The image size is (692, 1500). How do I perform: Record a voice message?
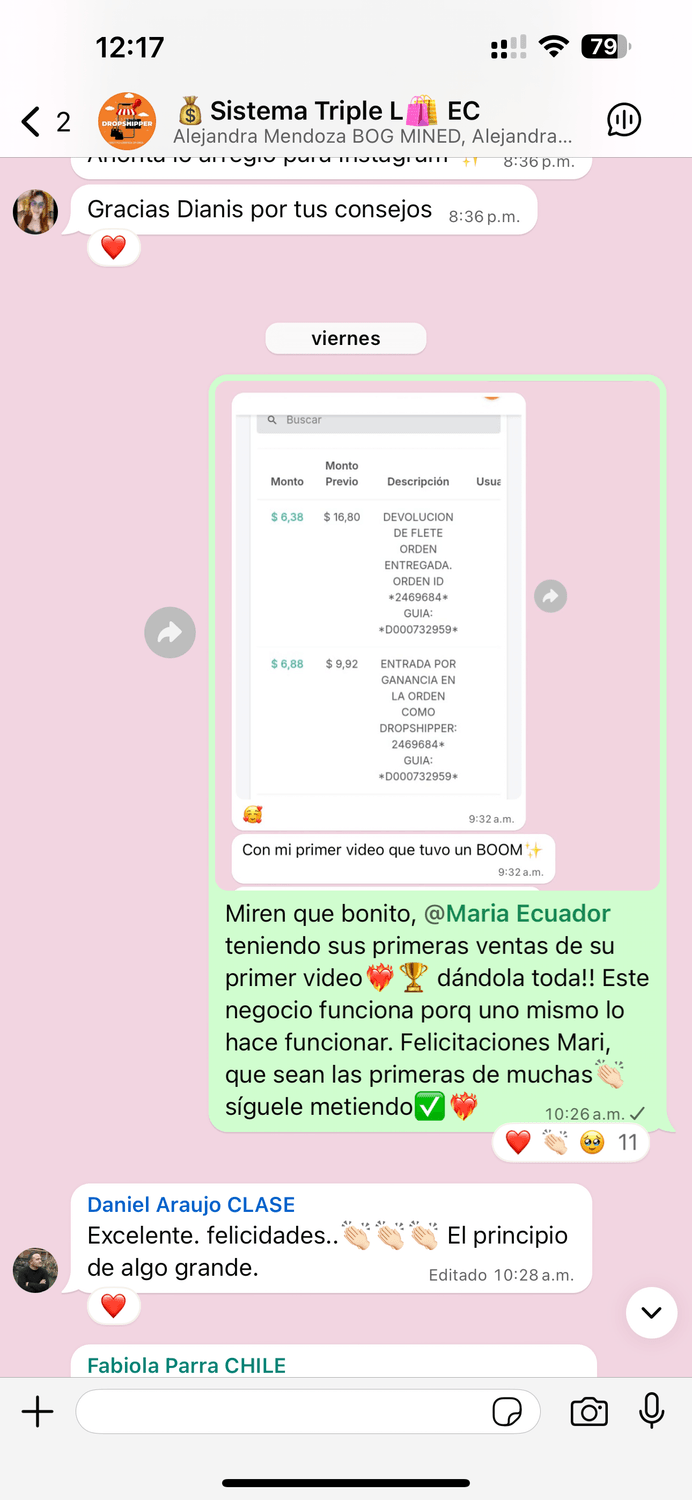(x=651, y=1411)
